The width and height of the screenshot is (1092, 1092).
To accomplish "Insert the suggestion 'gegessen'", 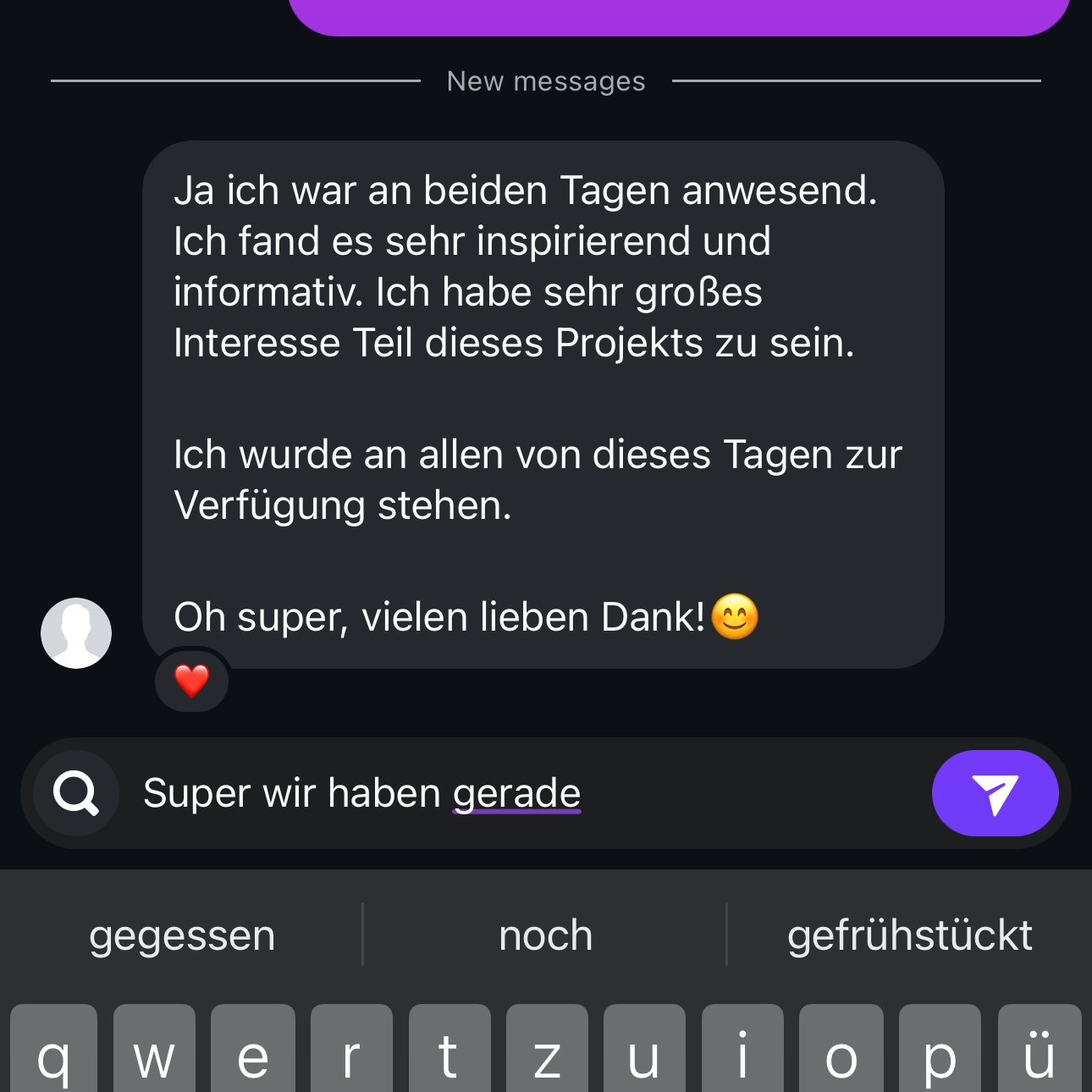I will click(182, 935).
